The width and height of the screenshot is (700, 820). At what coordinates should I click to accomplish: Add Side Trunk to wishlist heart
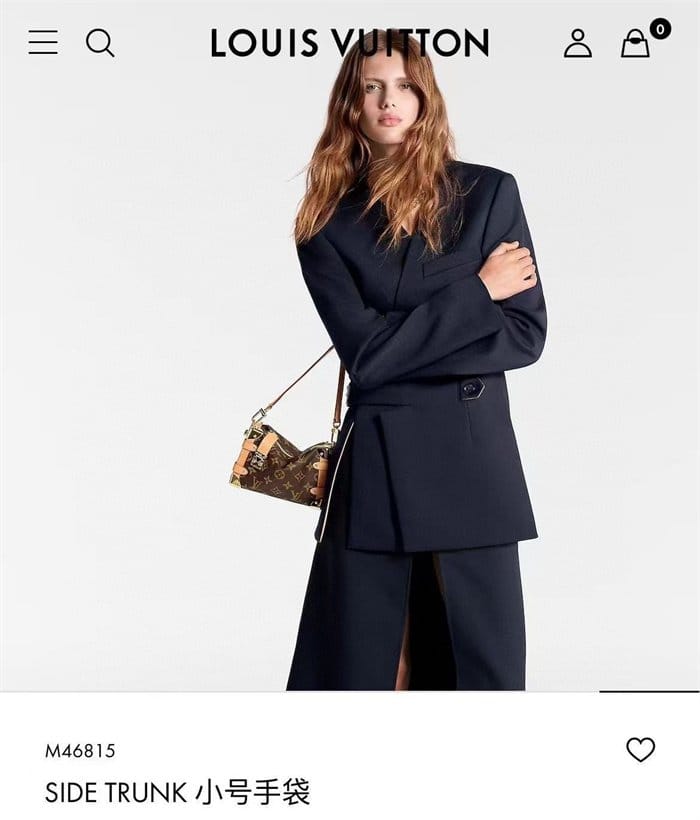coord(640,749)
